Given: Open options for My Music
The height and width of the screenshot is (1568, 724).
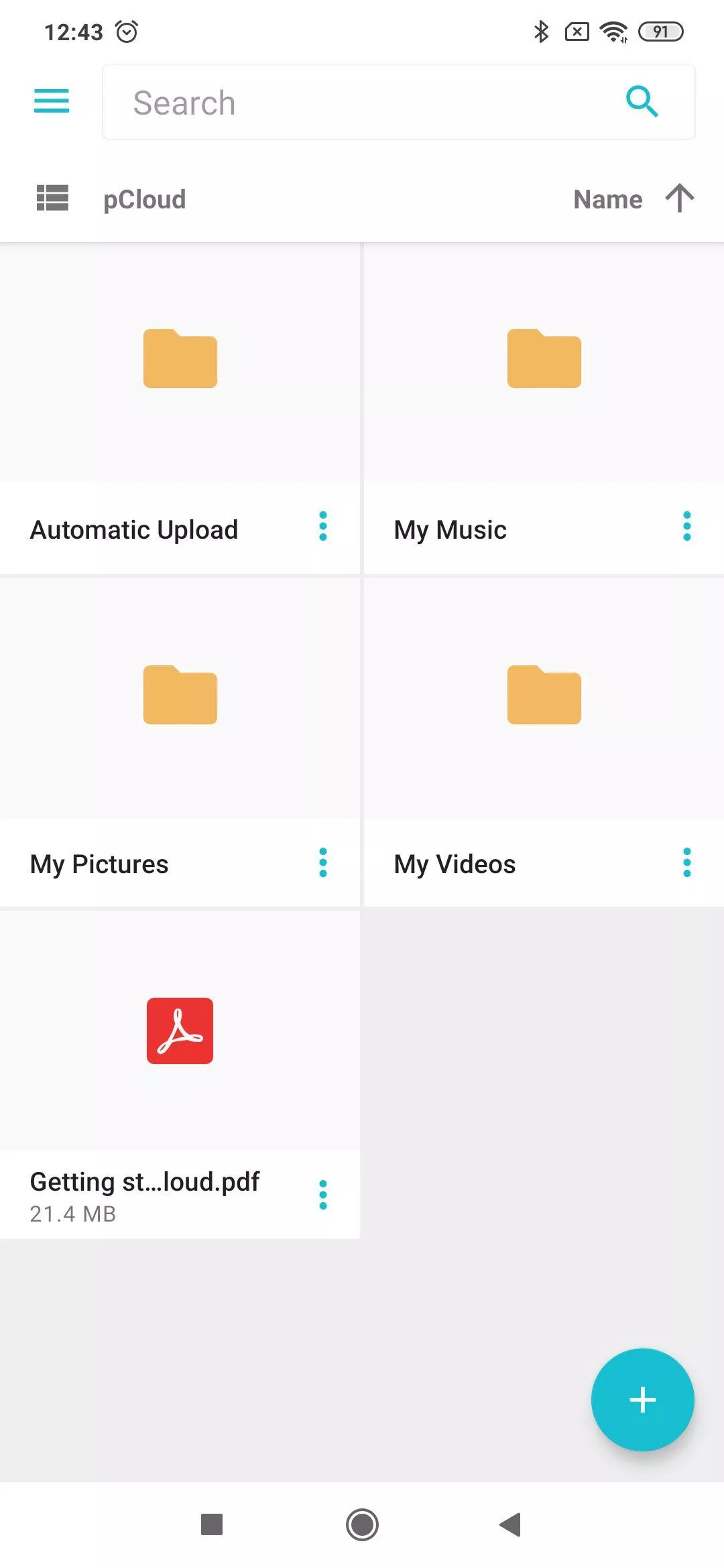Looking at the screenshot, I should click(x=687, y=527).
